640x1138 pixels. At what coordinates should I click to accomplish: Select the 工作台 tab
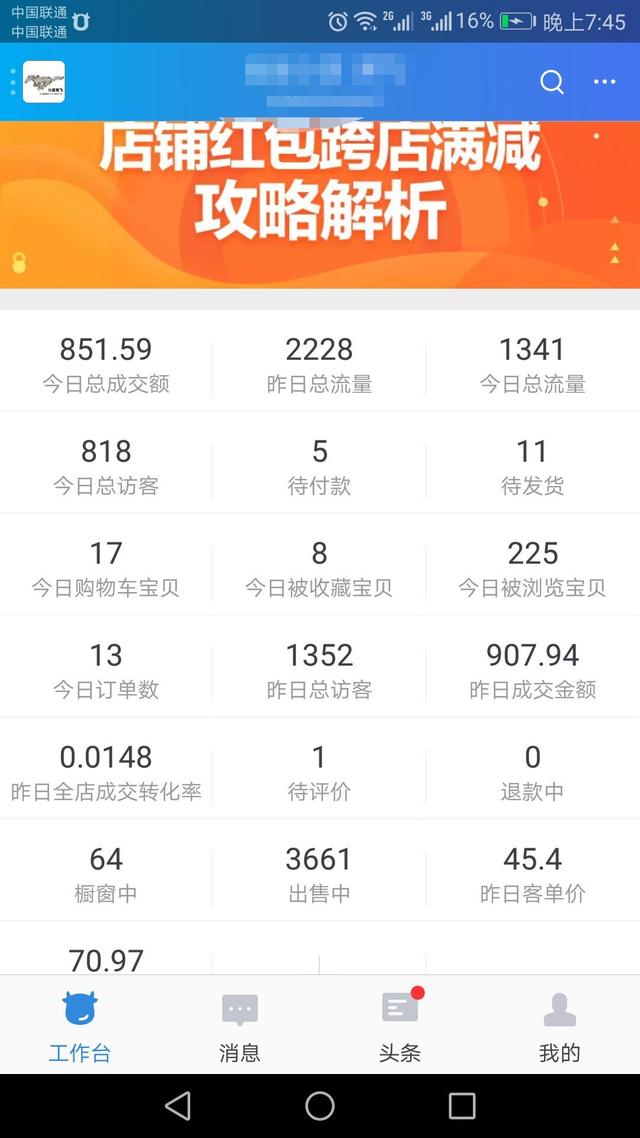click(x=80, y=1025)
